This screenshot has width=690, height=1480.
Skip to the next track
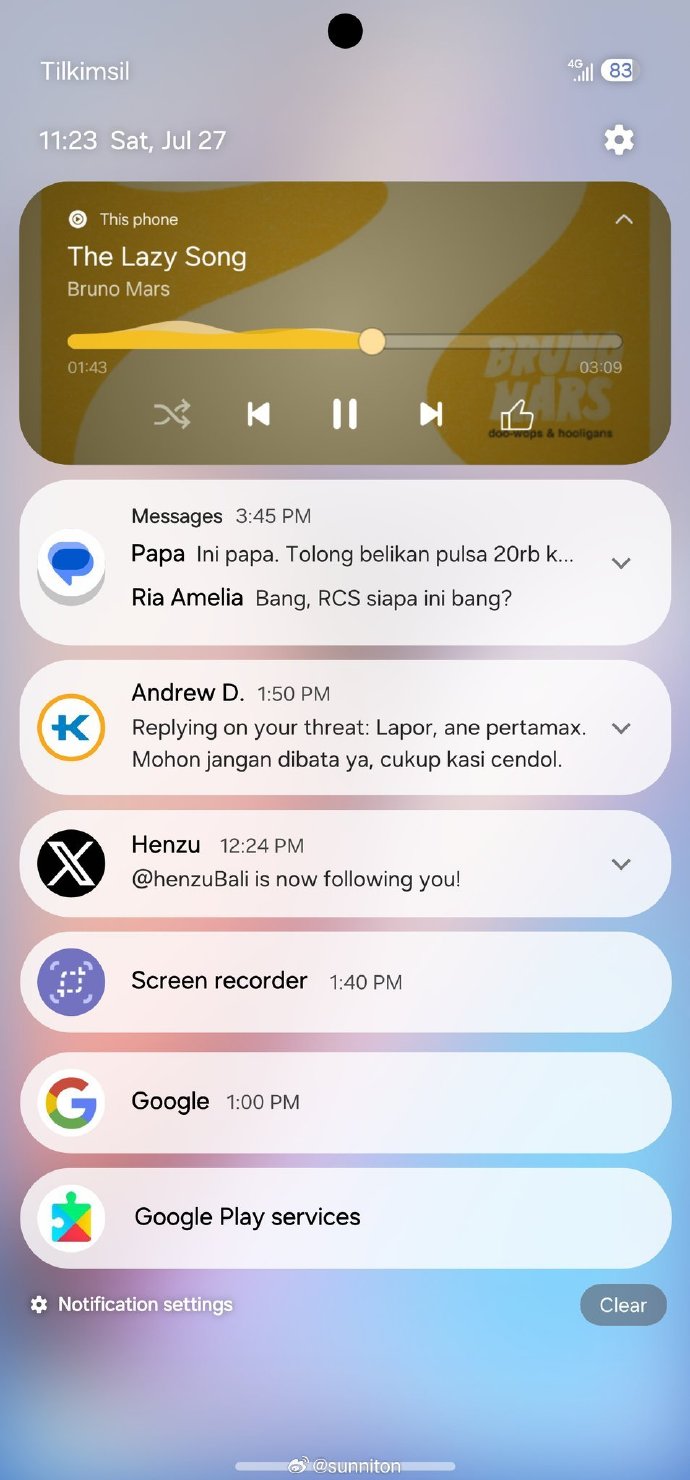point(431,414)
